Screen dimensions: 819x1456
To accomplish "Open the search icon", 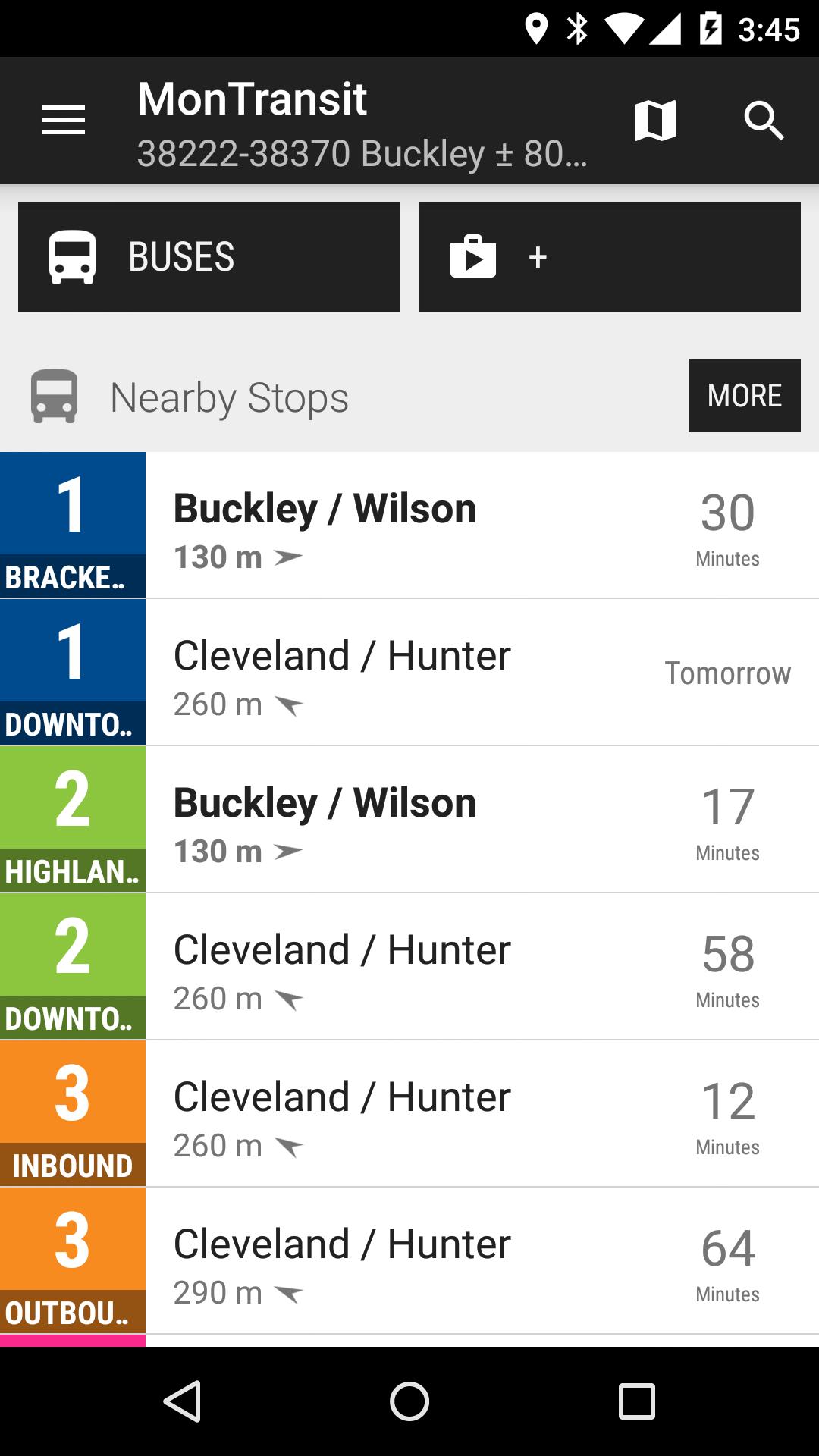I will tap(763, 121).
